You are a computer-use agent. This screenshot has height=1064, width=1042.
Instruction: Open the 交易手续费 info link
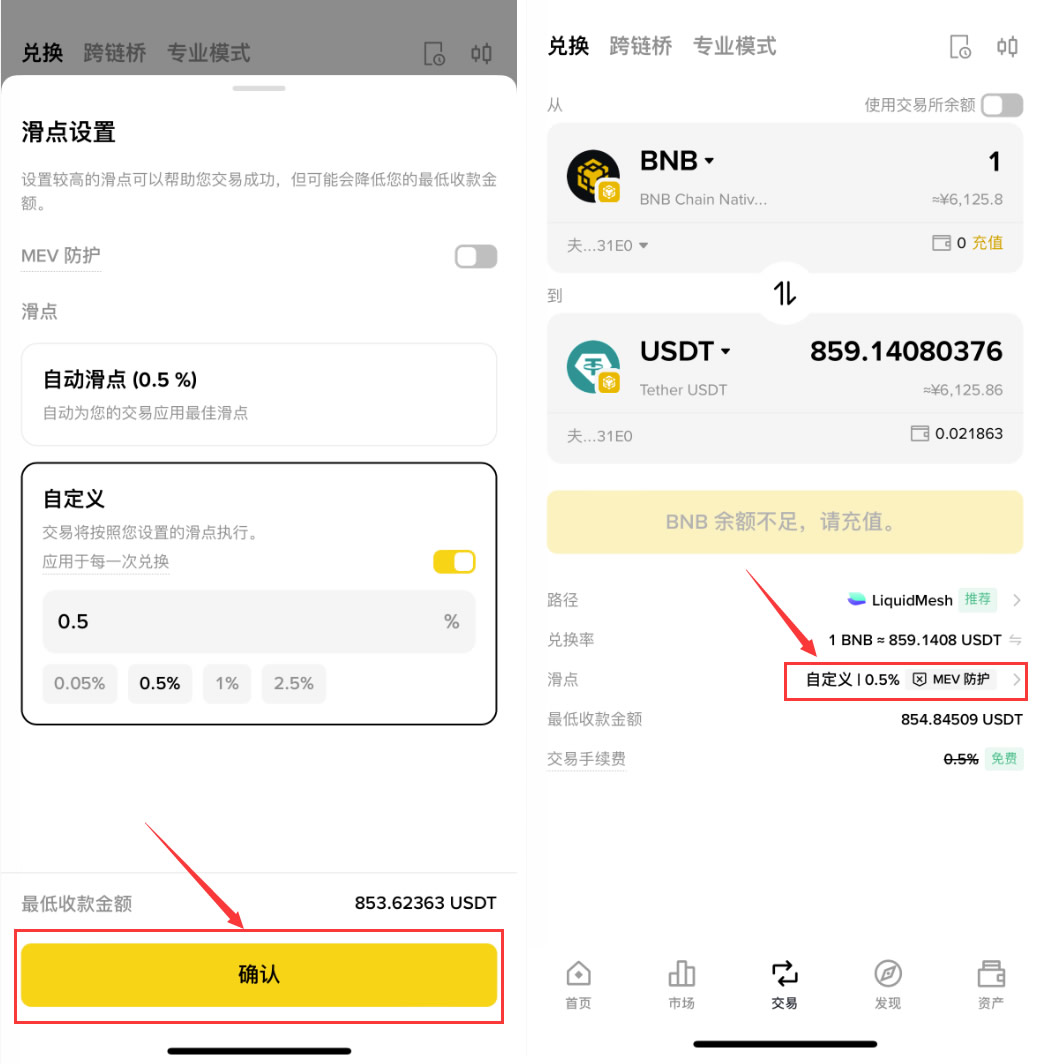pos(586,759)
